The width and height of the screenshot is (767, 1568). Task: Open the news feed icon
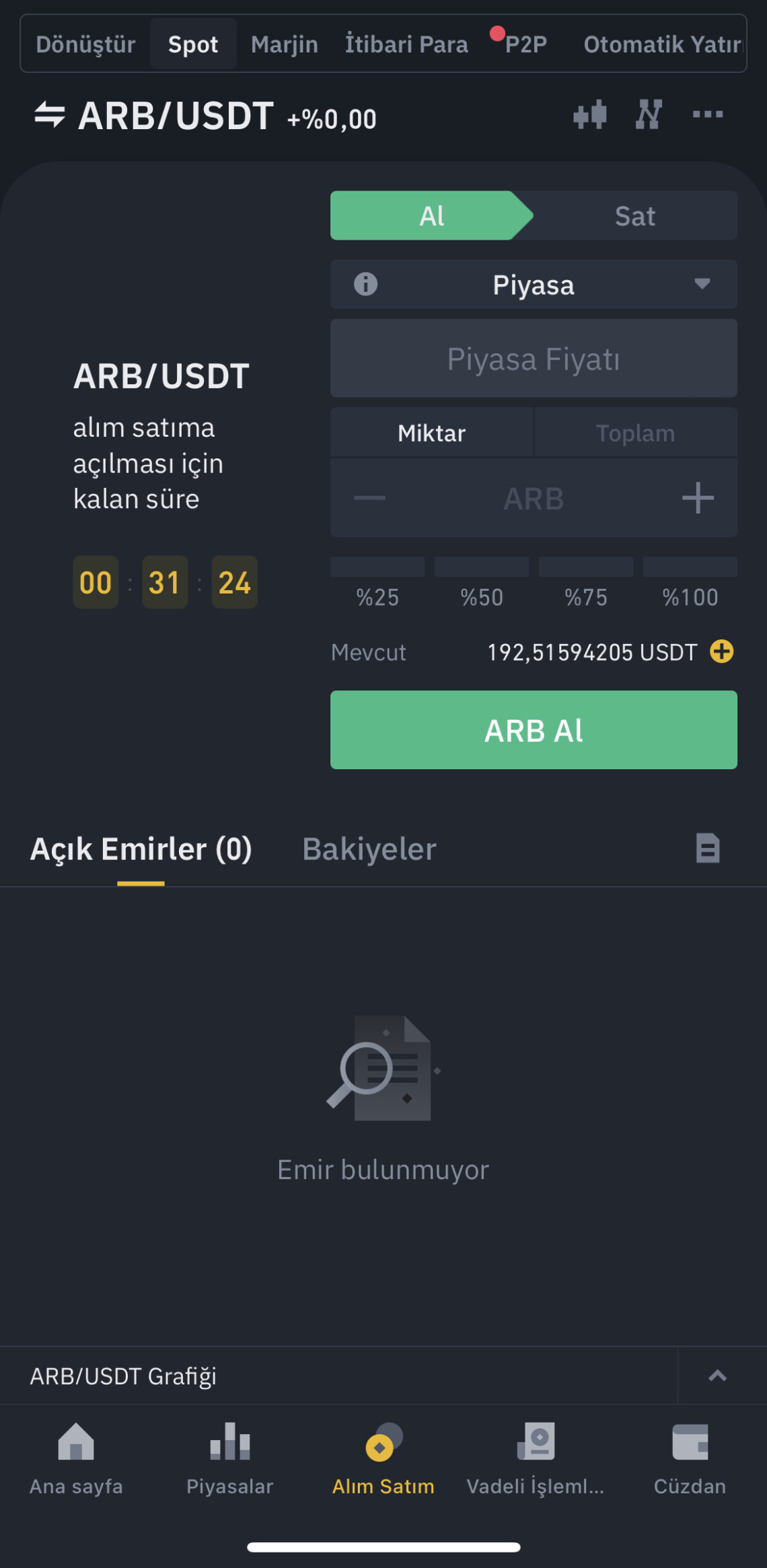[649, 115]
